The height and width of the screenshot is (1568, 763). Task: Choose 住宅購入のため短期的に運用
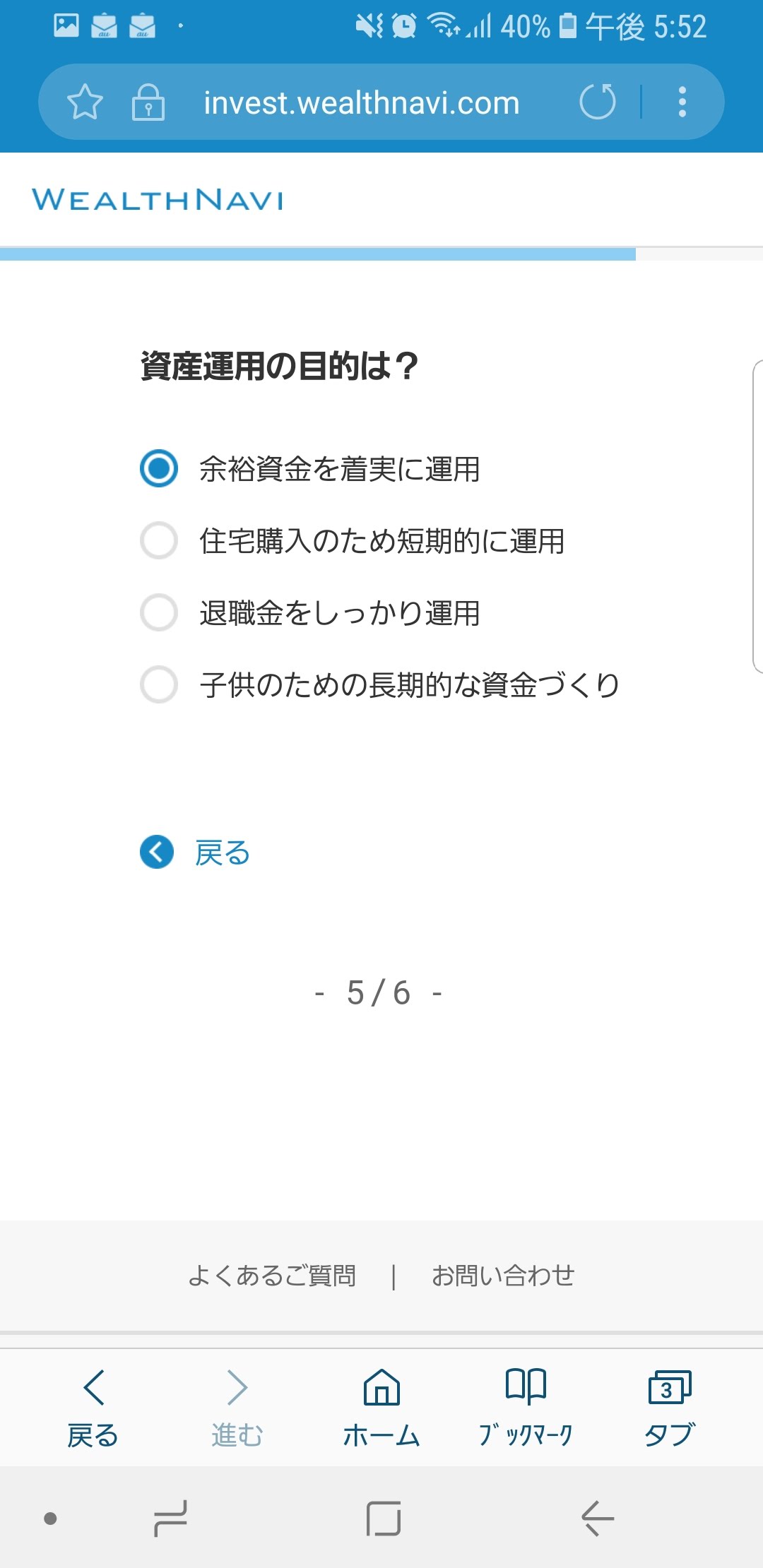[353, 541]
